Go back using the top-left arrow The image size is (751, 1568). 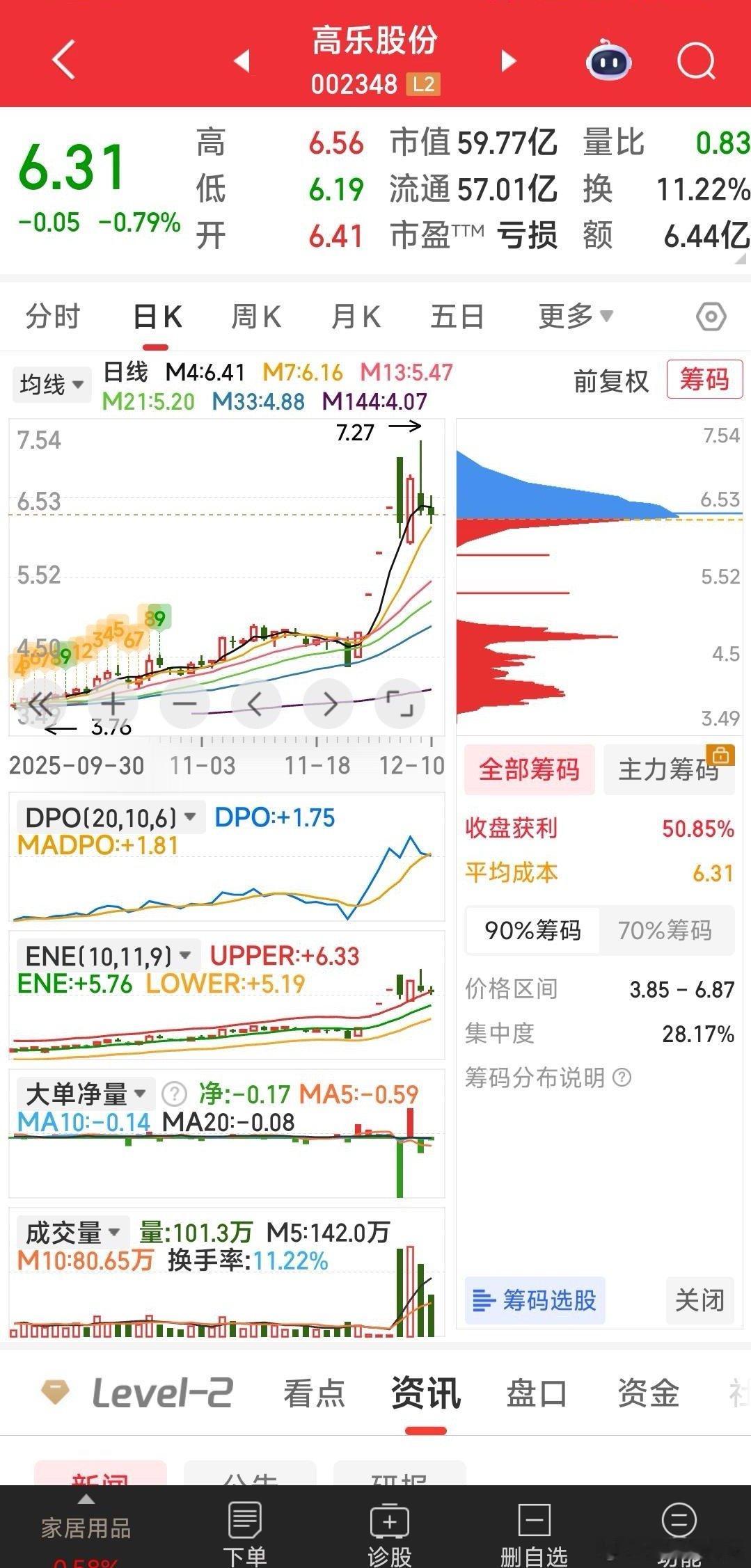[x=63, y=60]
